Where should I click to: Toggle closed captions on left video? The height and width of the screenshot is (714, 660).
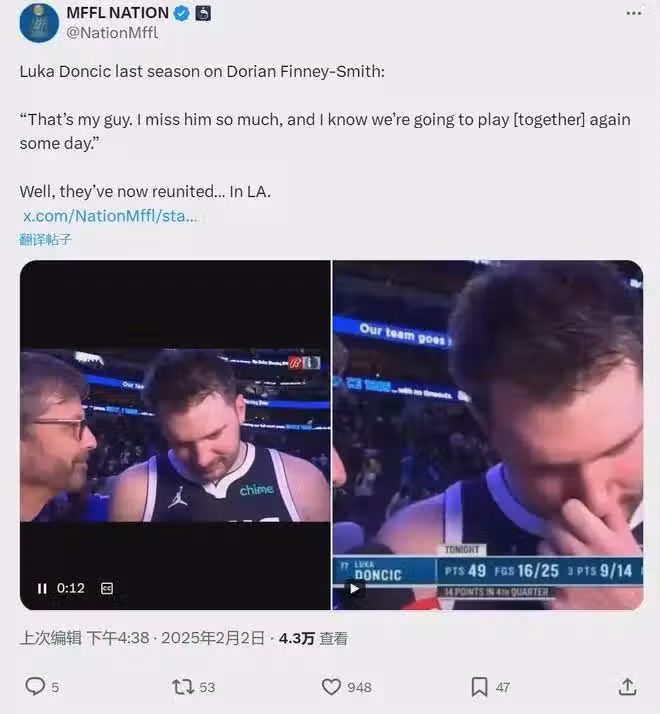pos(107,588)
